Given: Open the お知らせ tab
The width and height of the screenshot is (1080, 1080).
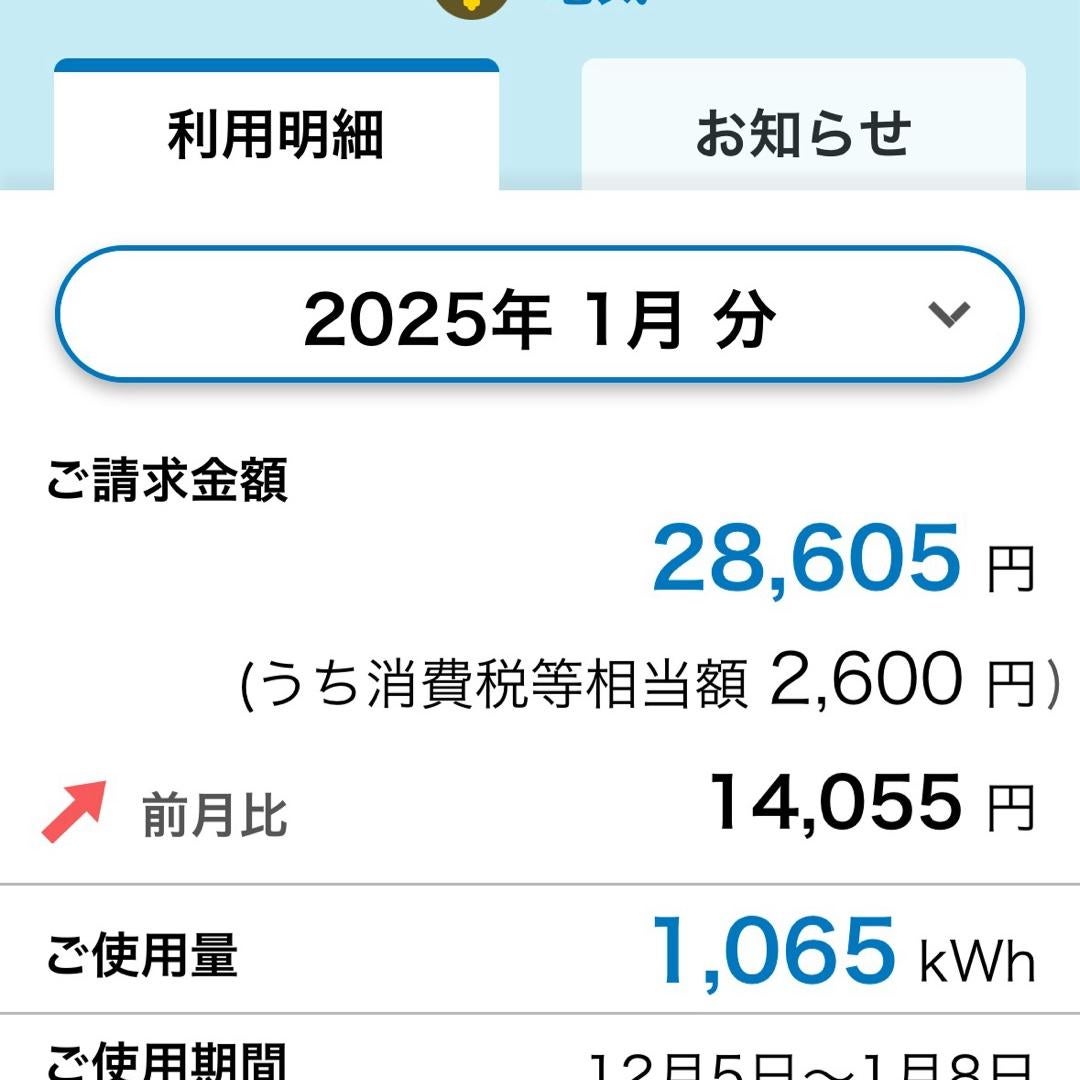Looking at the screenshot, I should [803, 134].
